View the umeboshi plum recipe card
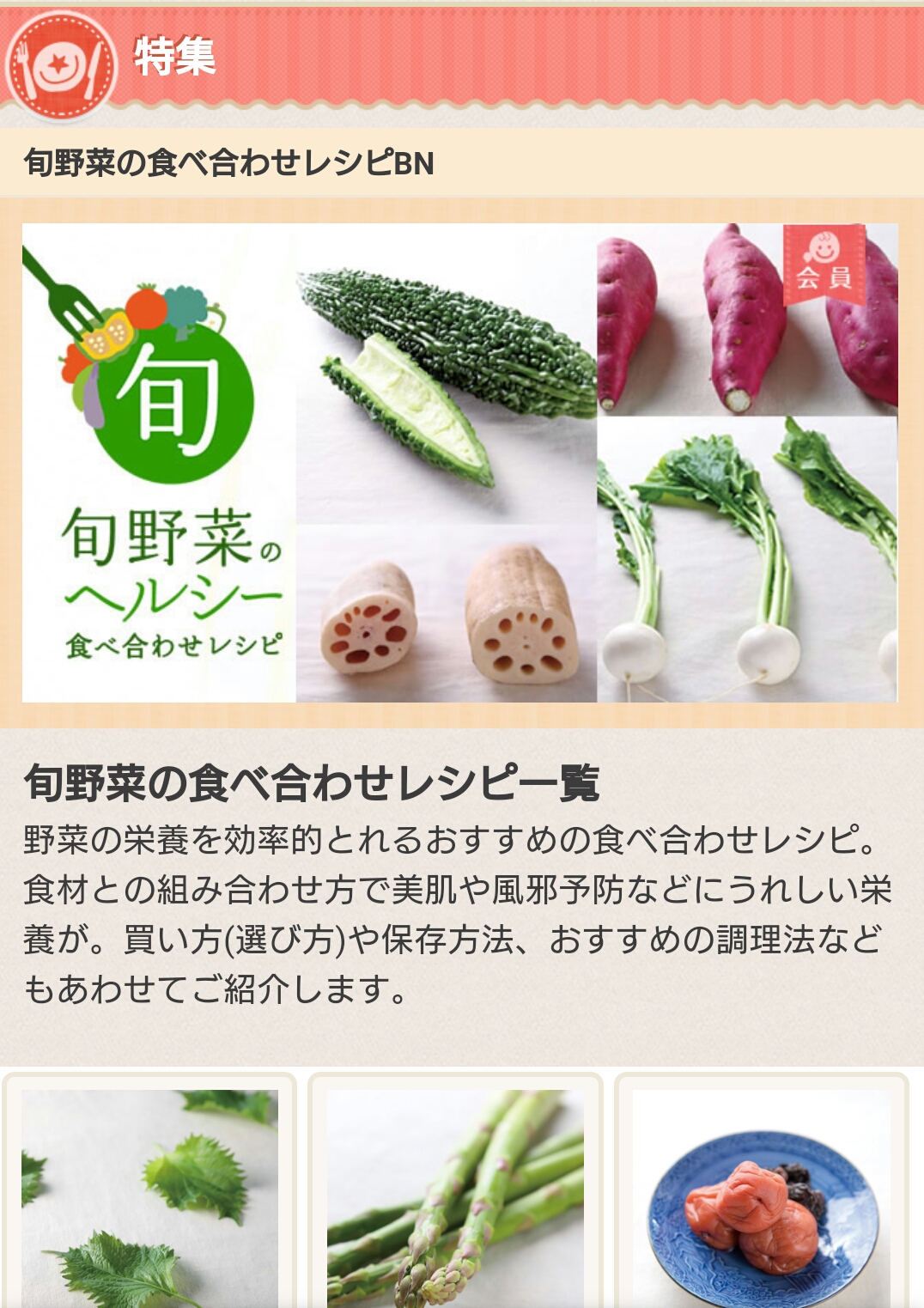 761,1198
